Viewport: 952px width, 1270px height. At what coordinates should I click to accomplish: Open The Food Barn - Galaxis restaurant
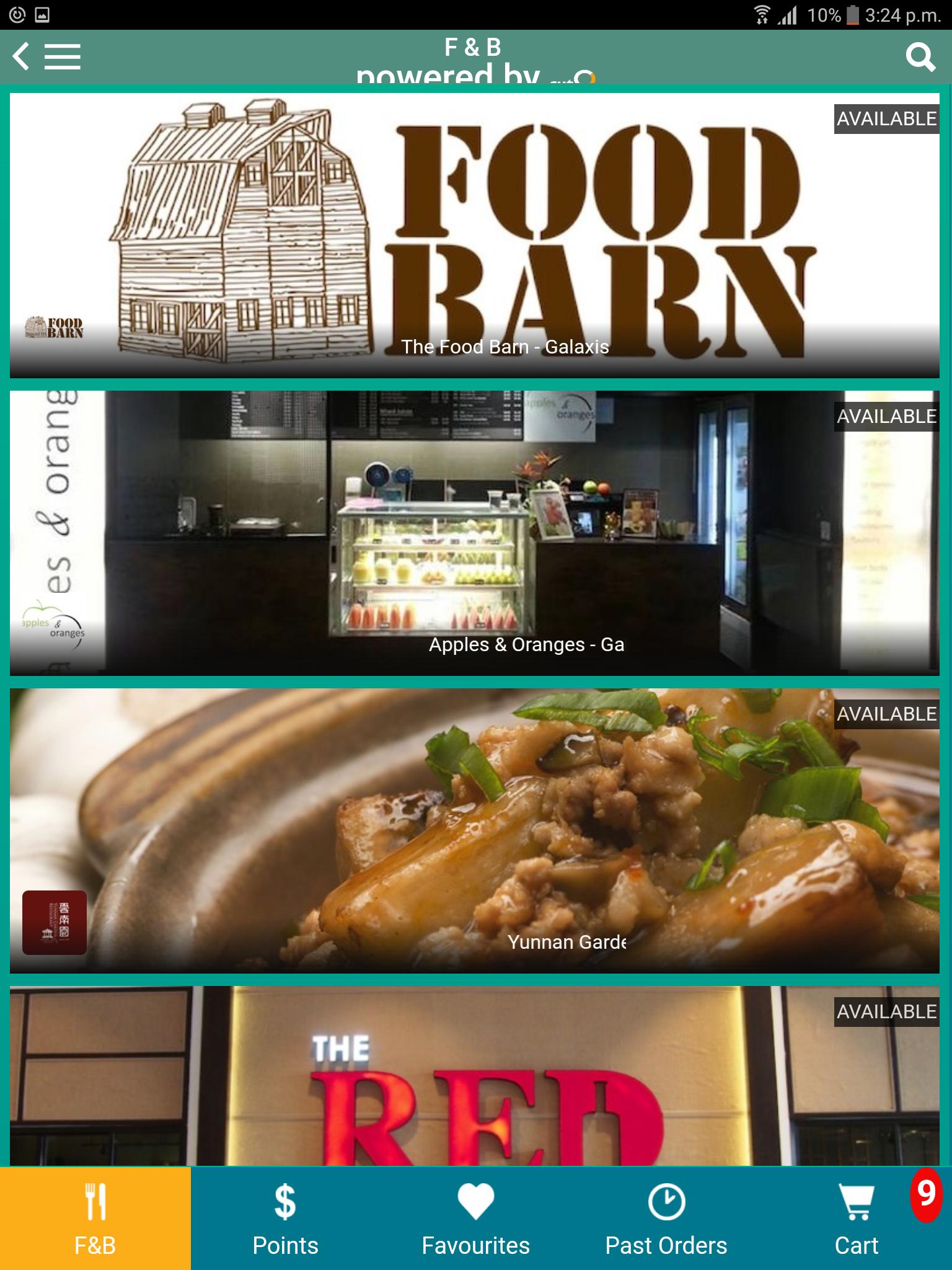pyautogui.click(x=475, y=236)
